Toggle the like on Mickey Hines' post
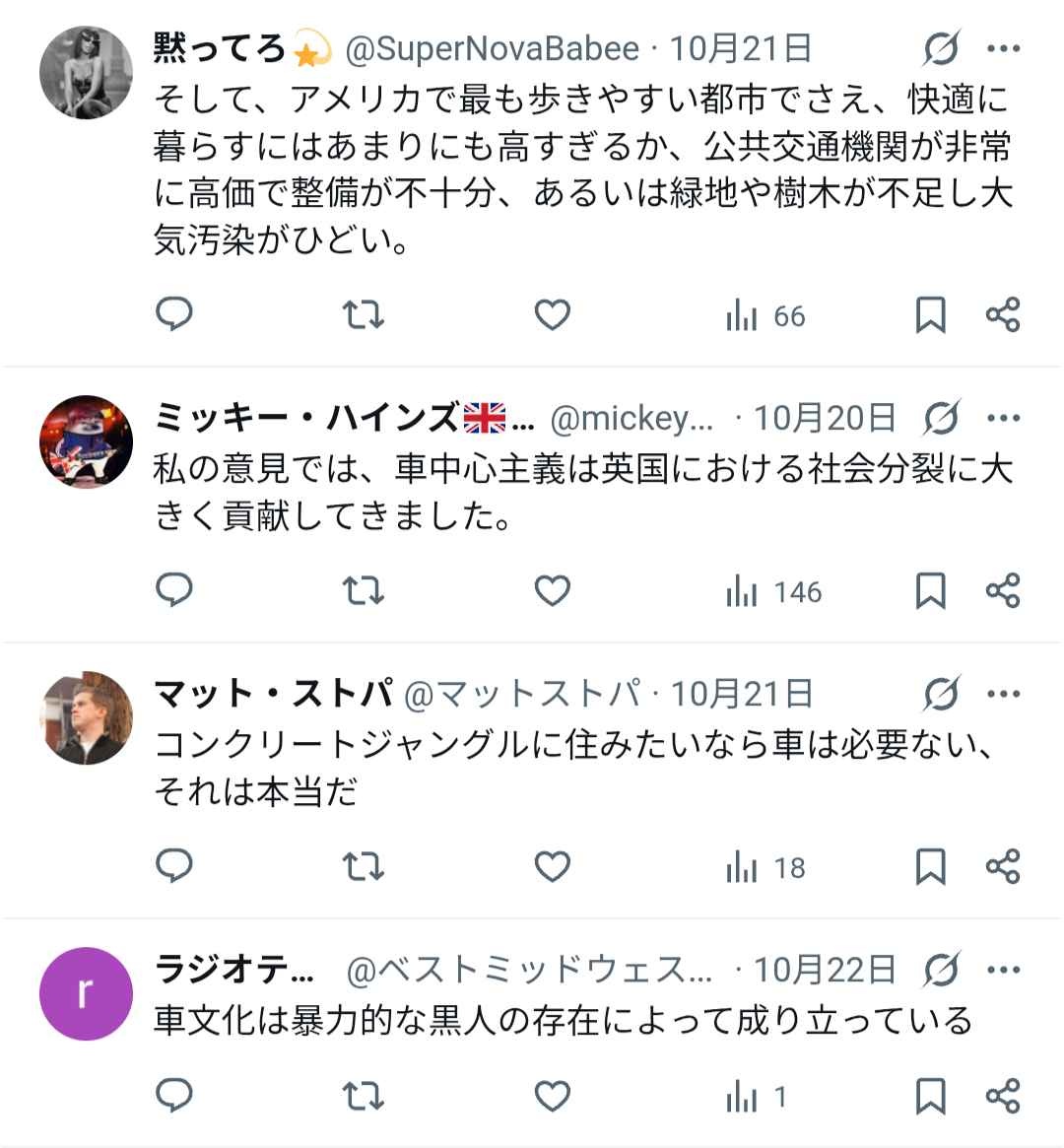Viewport: 1064px width, 1148px height. coord(552,591)
